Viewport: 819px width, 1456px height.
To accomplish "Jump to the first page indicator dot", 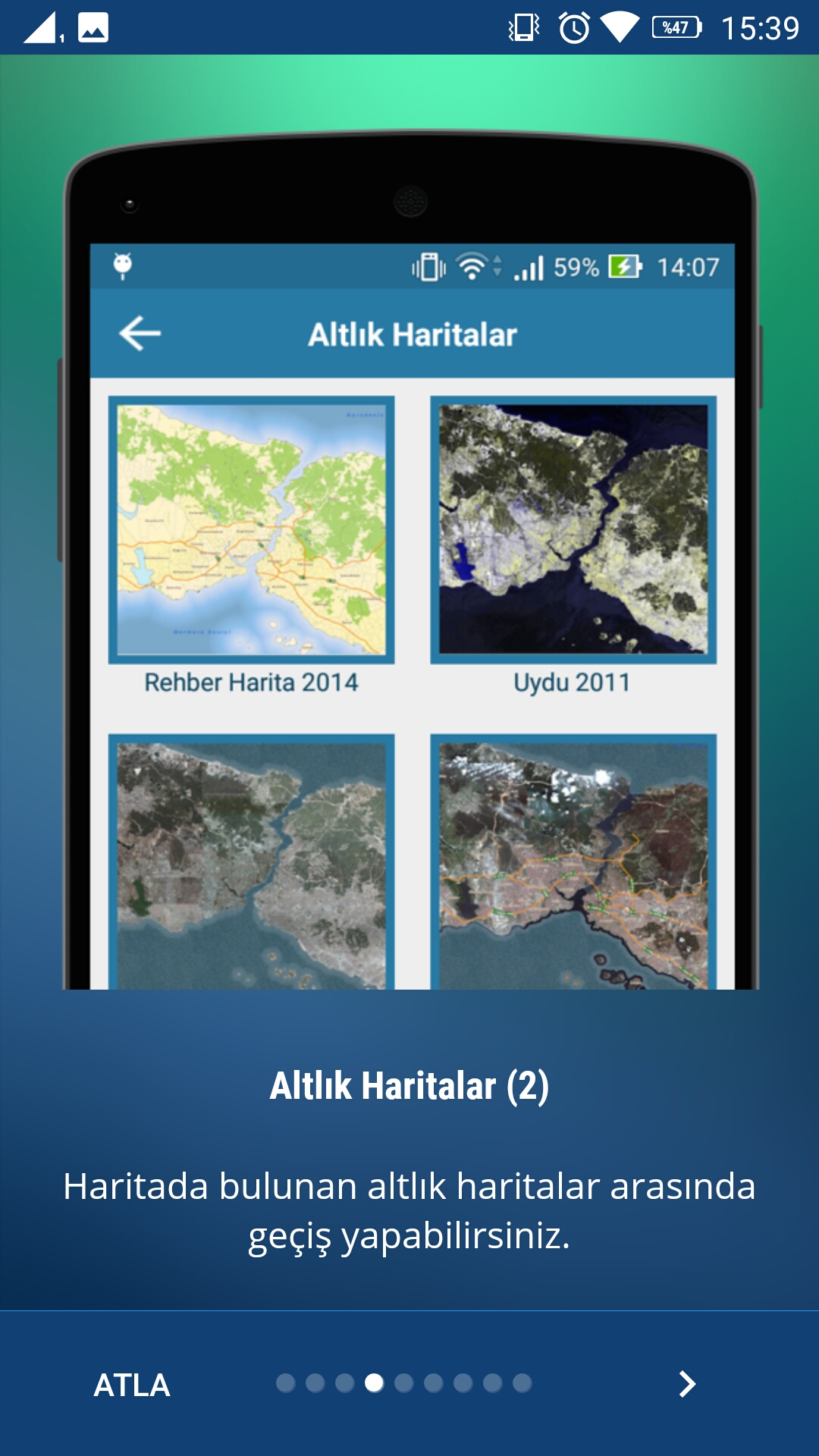I will pyautogui.click(x=285, y=1383).
